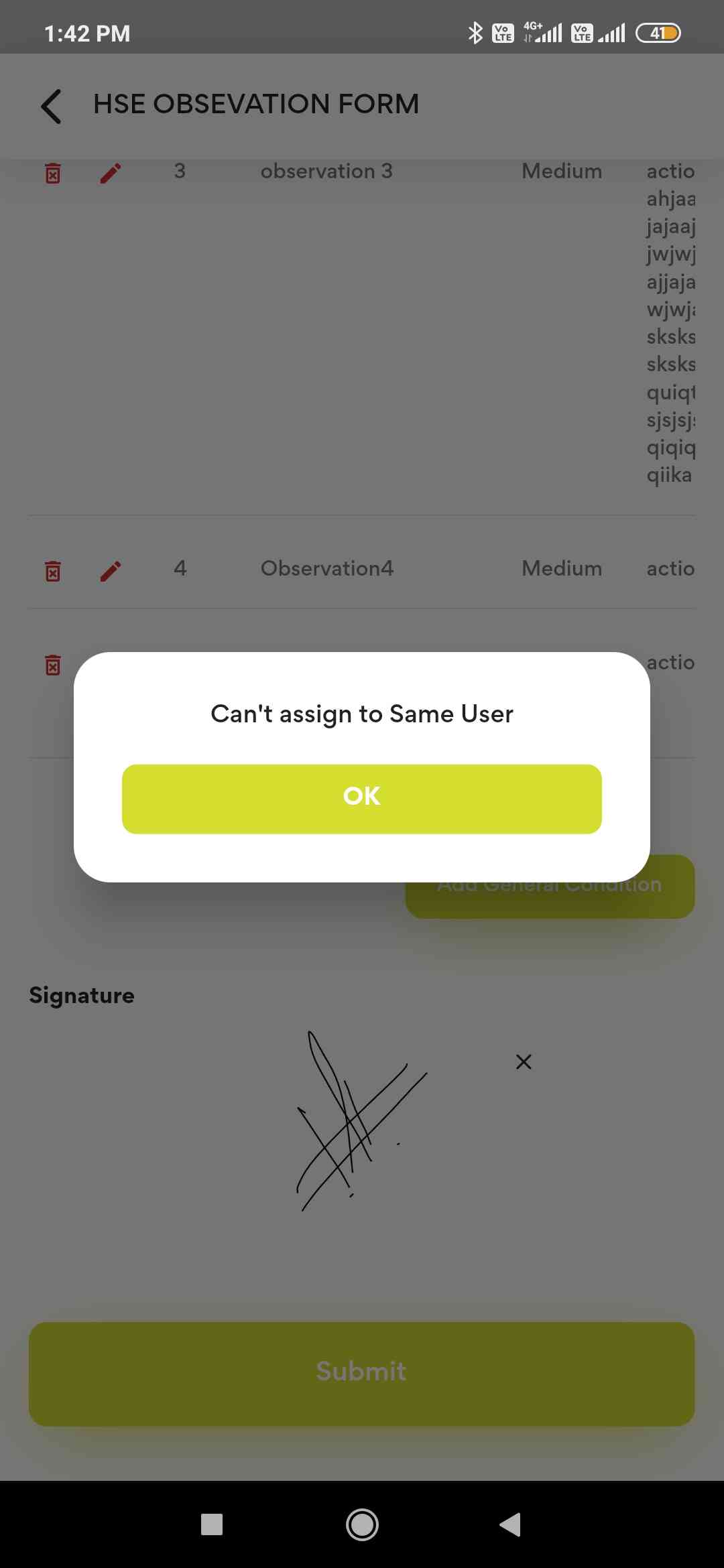Viewport: 724px width, 1568px height.
Task: Delete Observation4 row
Action: [52, 571]
